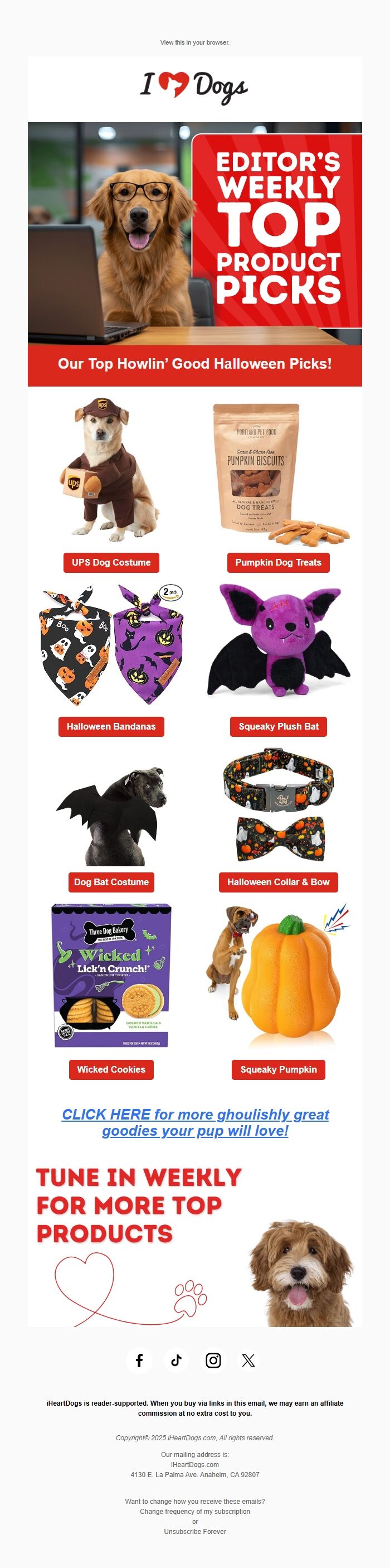Open the TikTok icon
Viewport: 390px width, 1568px height.
point(177,1360)
